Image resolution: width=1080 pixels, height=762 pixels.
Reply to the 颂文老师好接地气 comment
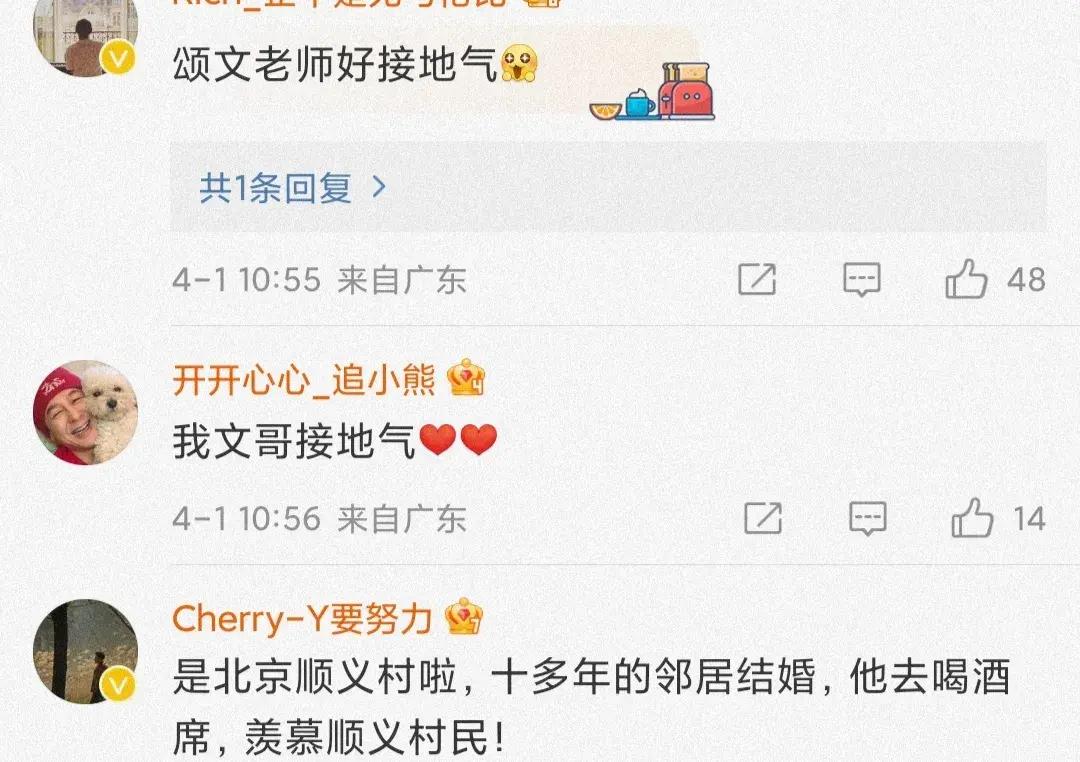coord(861,279)
